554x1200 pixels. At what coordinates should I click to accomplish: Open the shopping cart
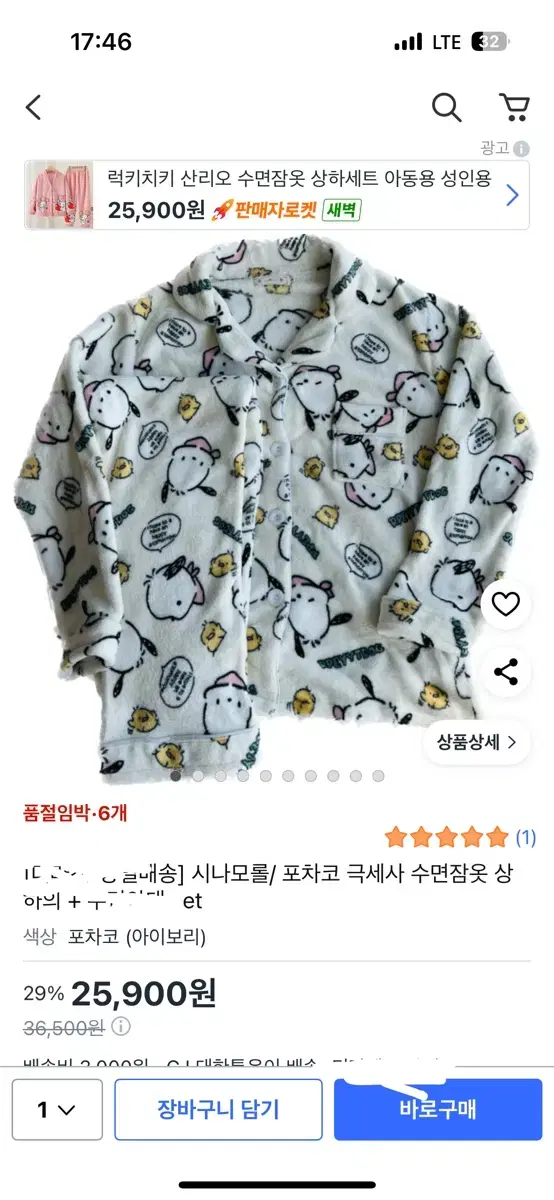tap(514, 107)
